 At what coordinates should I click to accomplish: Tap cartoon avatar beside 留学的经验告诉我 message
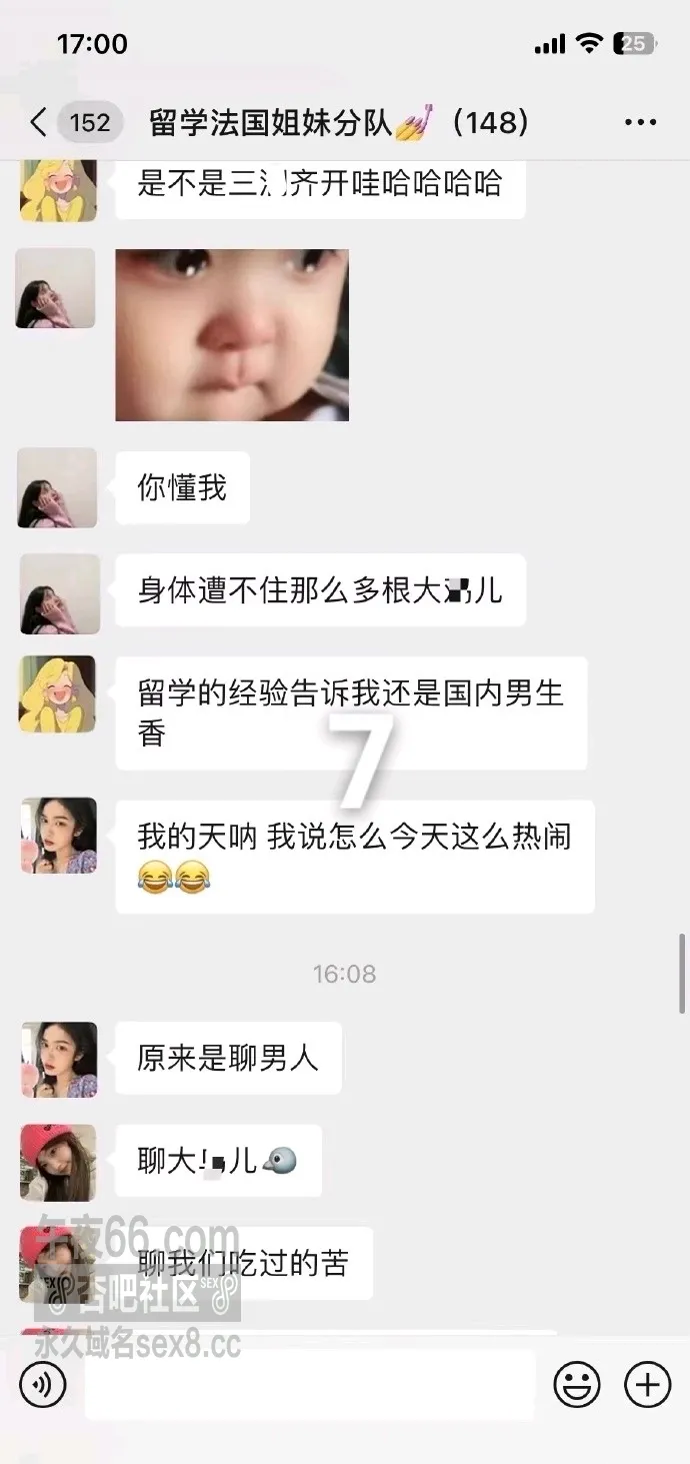(x=58, y=694)
